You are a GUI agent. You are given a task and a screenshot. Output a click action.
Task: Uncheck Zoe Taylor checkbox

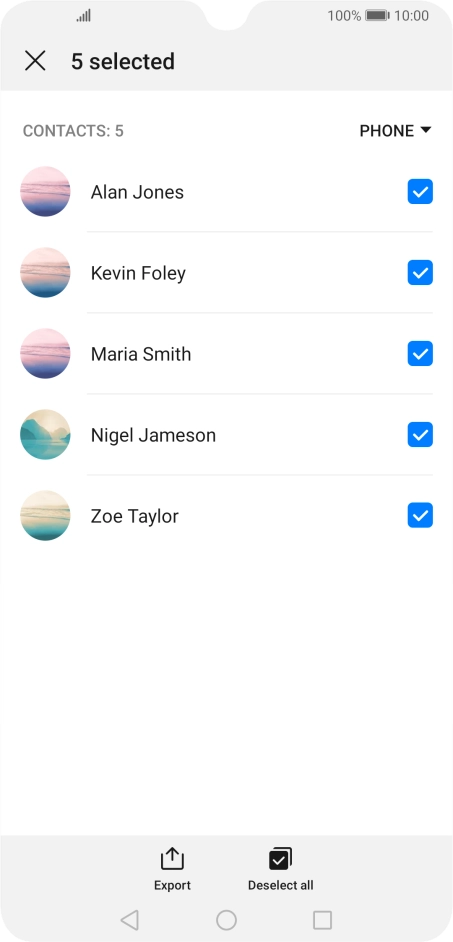tap(420, 515)
